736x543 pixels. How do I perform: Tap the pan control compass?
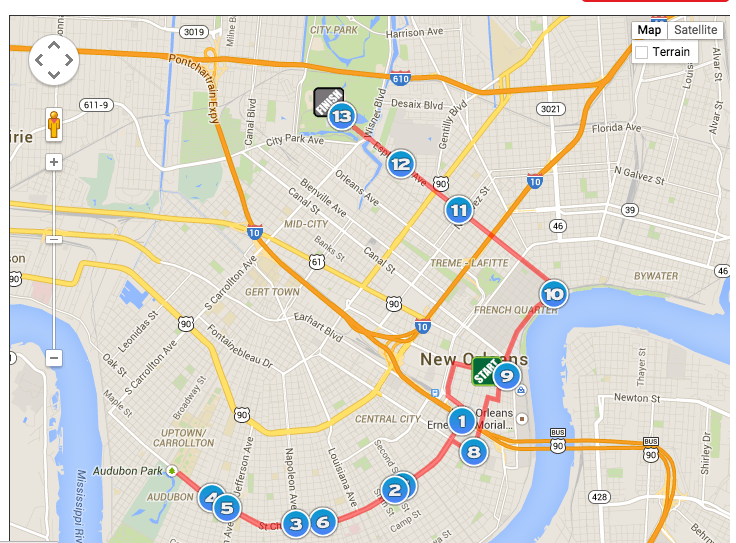[53, 61]
